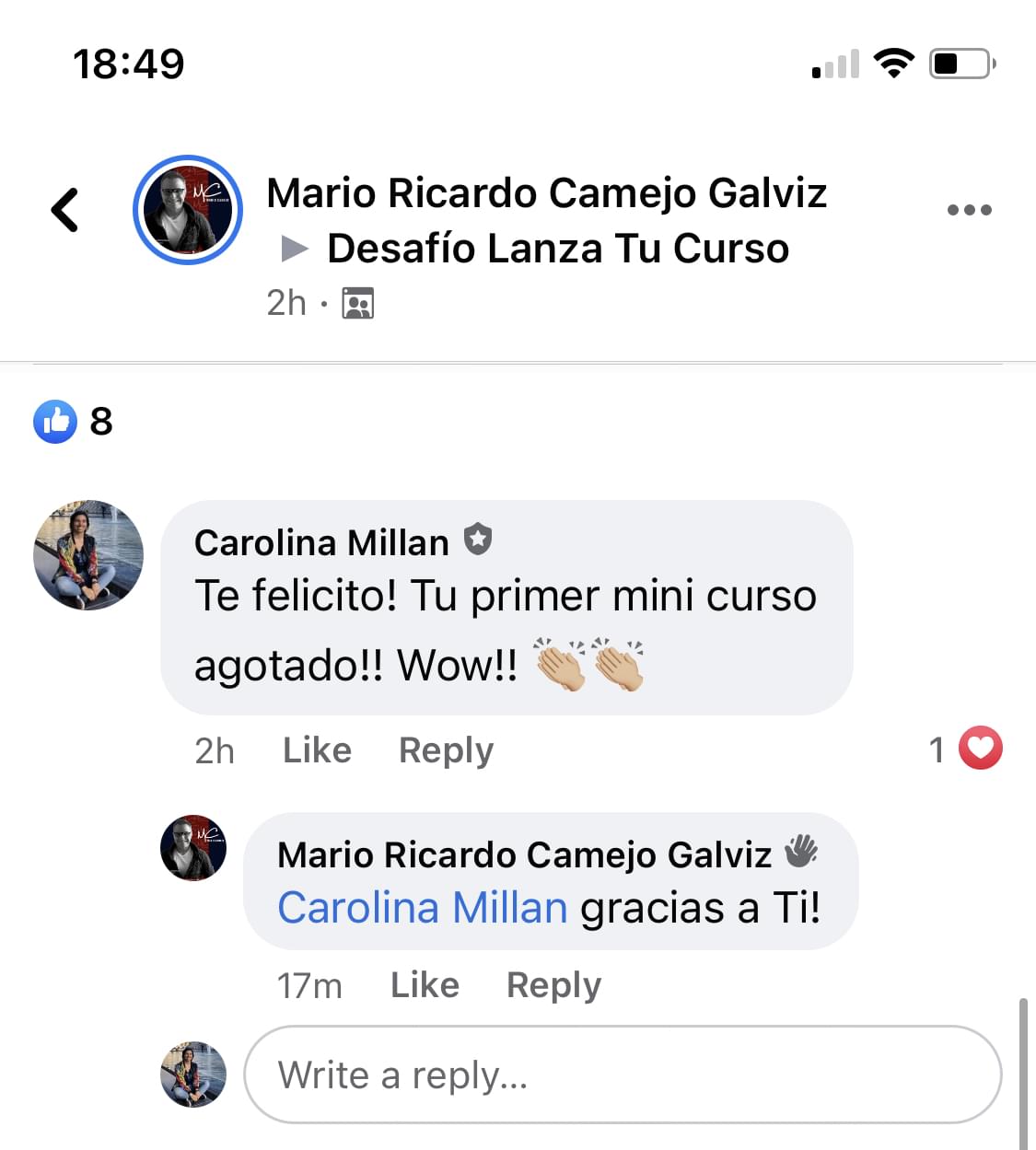Like Mario's reply 'gracias a Ti!'
Viewport: 1036px width, 1150px height.
(425, 985)
